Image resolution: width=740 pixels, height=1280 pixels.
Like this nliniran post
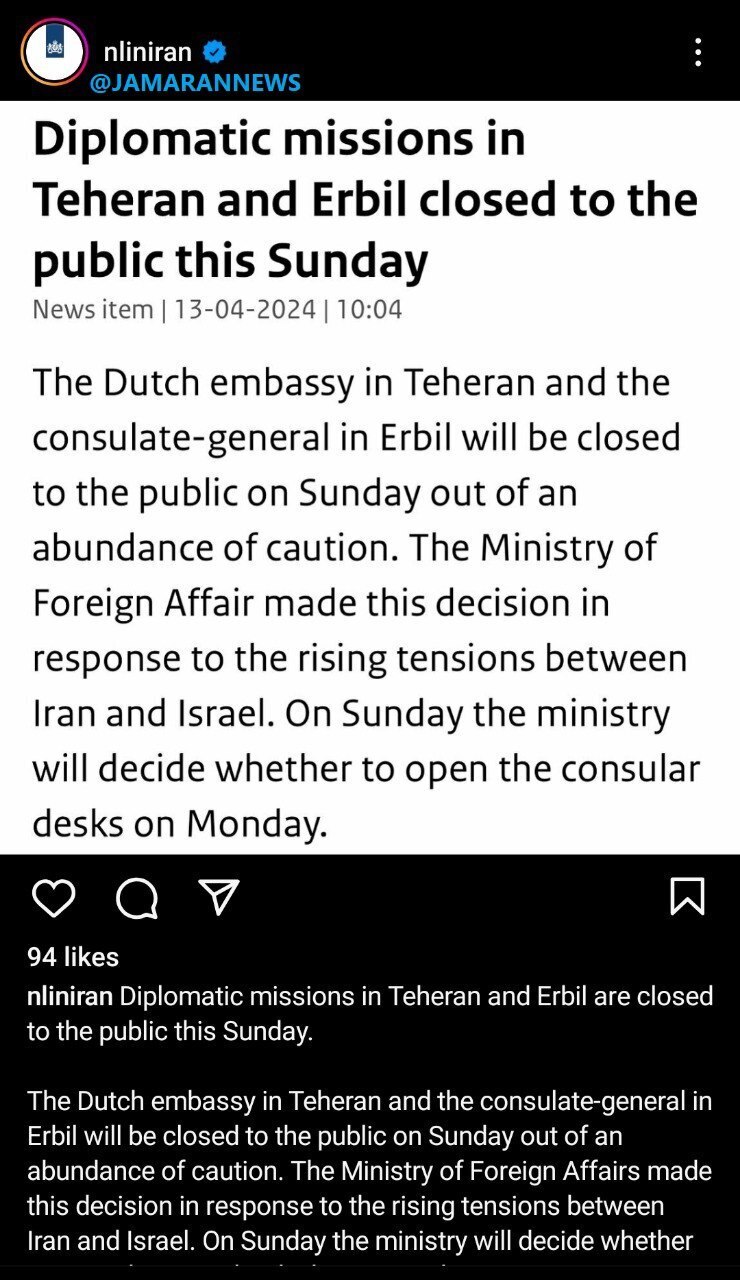[53, 898]
